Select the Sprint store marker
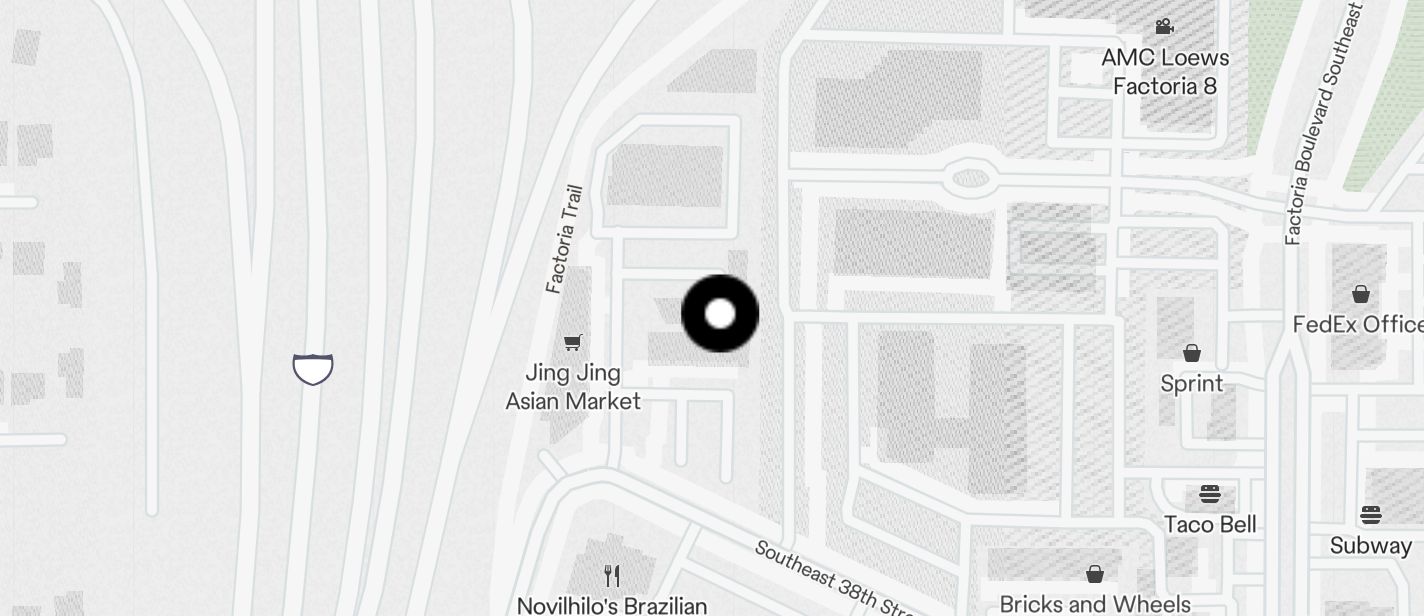Viewport: 1424px width, 616px height. pos(1191,354)
